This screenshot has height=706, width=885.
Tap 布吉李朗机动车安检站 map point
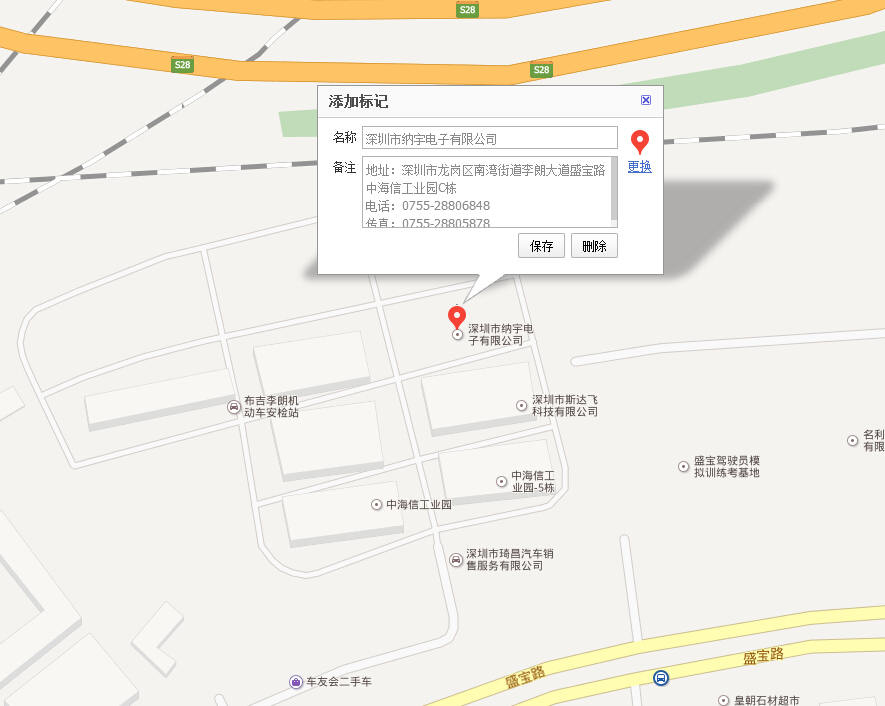pos(234,407)
